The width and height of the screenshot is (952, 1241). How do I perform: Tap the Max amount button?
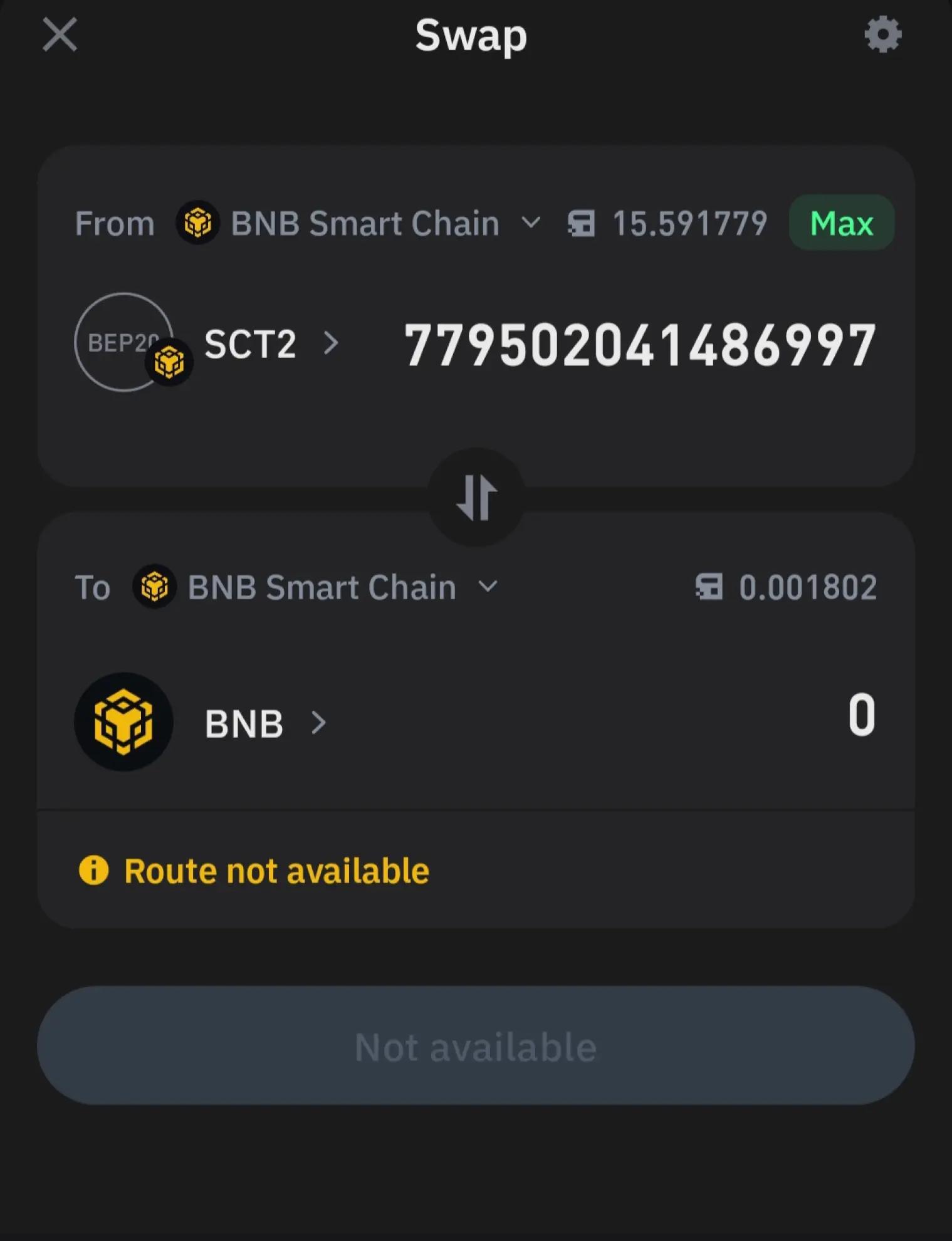click(841, 223)
